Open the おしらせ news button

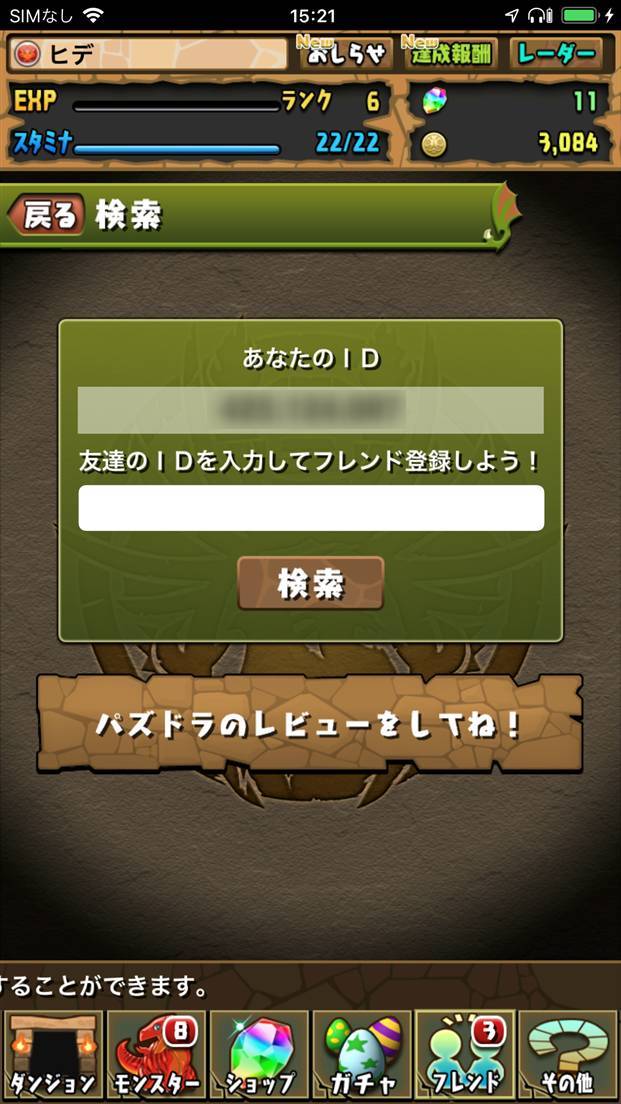[345, 54]
